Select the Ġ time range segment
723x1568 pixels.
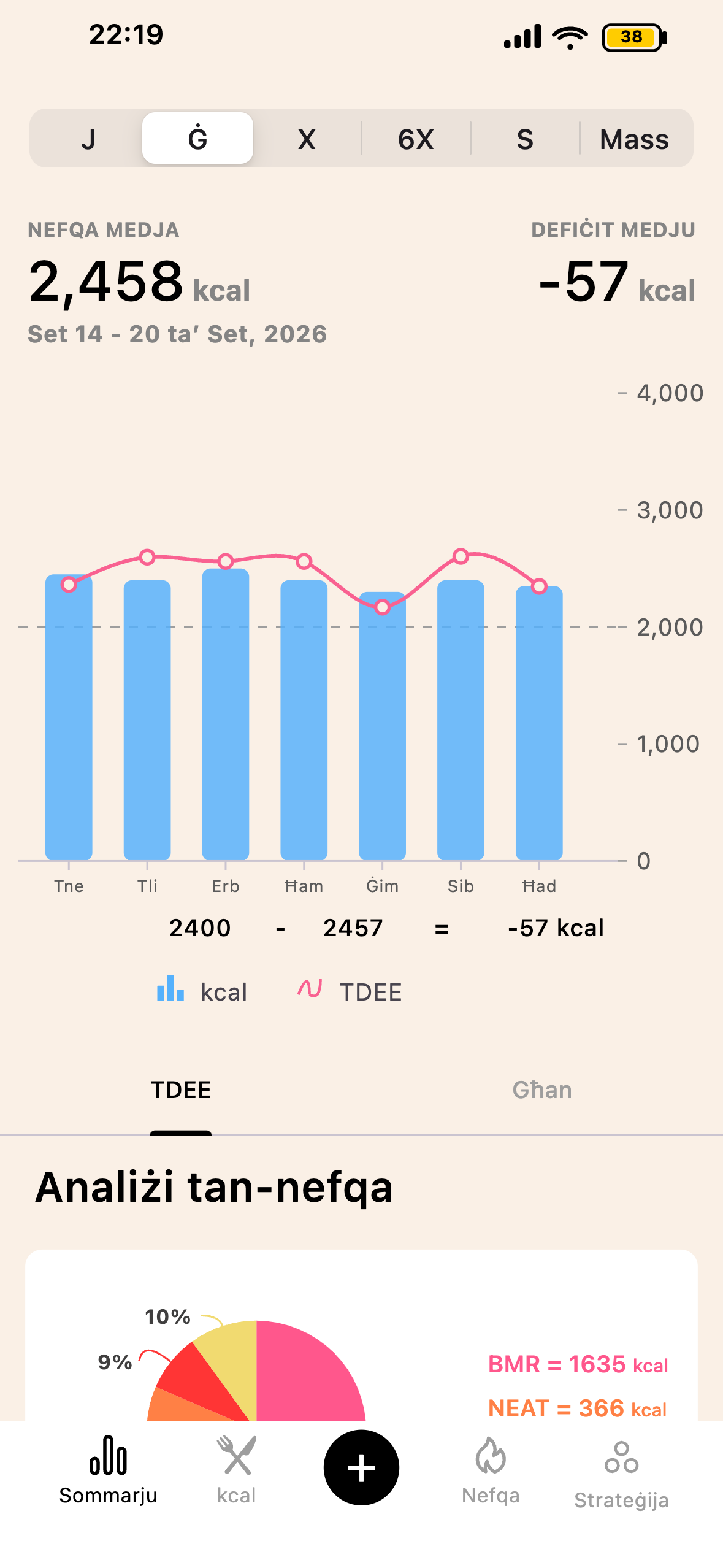pos(197,139)
